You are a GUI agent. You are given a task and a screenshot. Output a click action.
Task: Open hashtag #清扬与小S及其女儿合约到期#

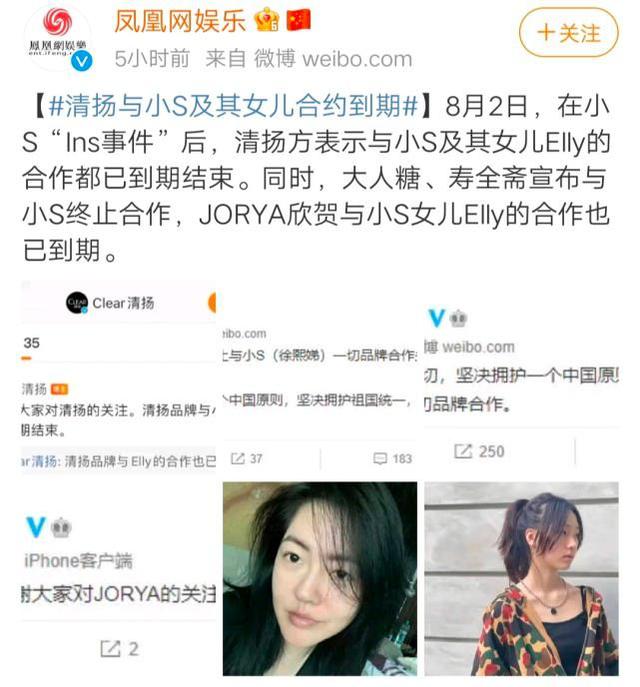(239, 104)
